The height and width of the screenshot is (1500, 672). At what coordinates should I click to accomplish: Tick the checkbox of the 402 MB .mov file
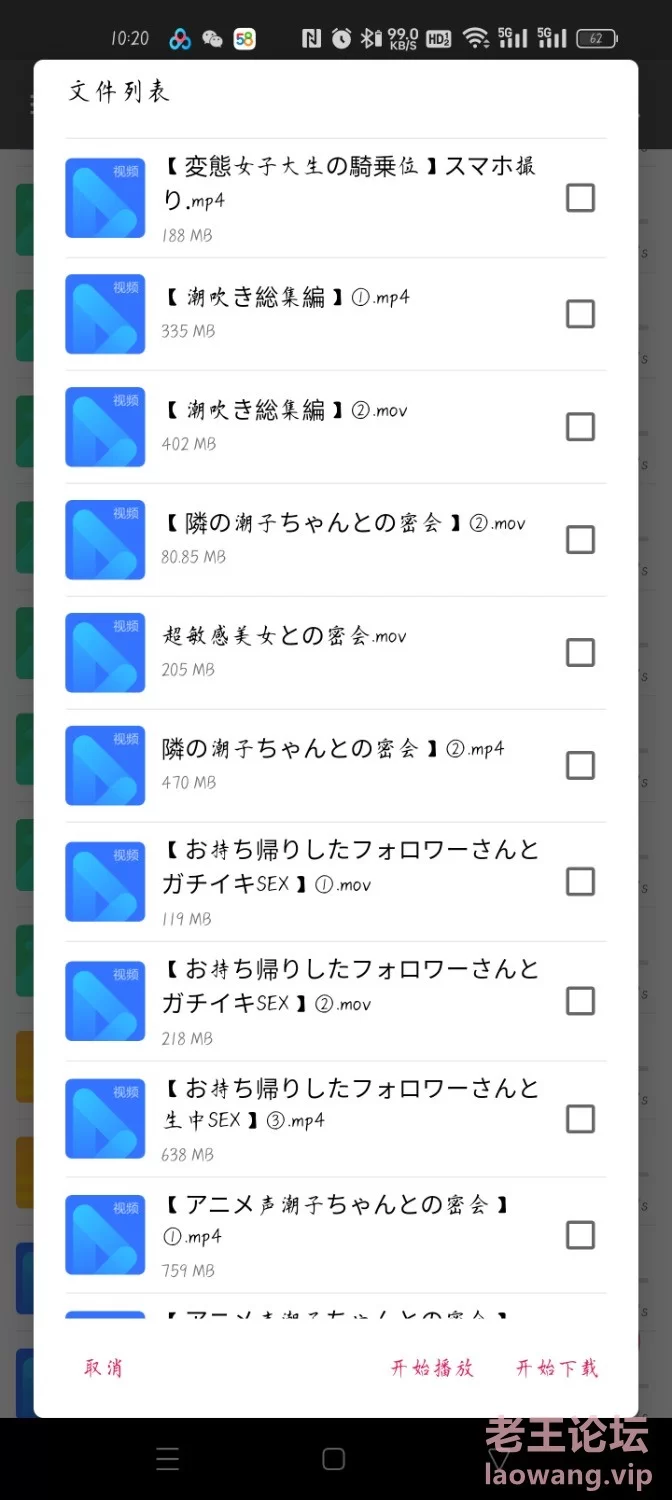[x=580, y=427]
